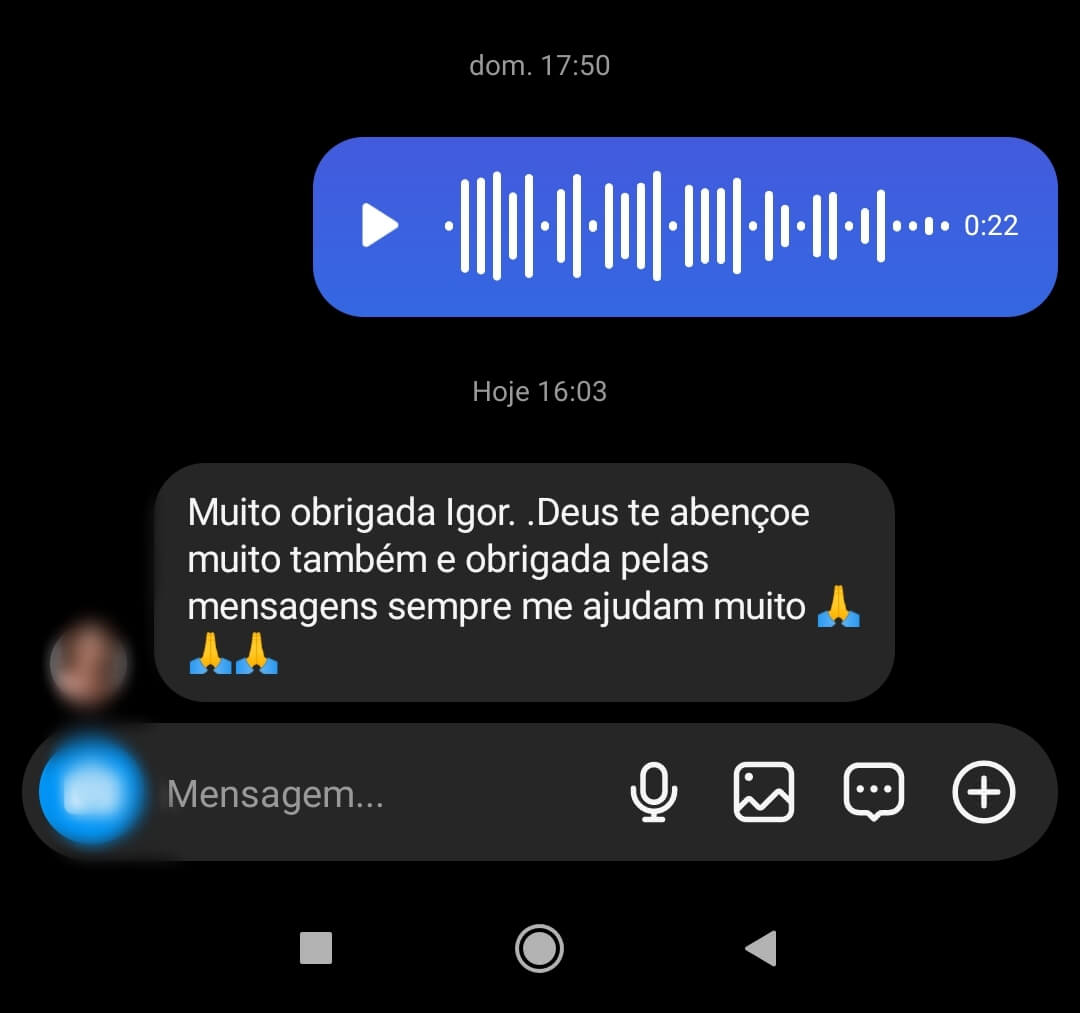Record a voice message with microphone

pyautogui.click(x=653, y=792)
